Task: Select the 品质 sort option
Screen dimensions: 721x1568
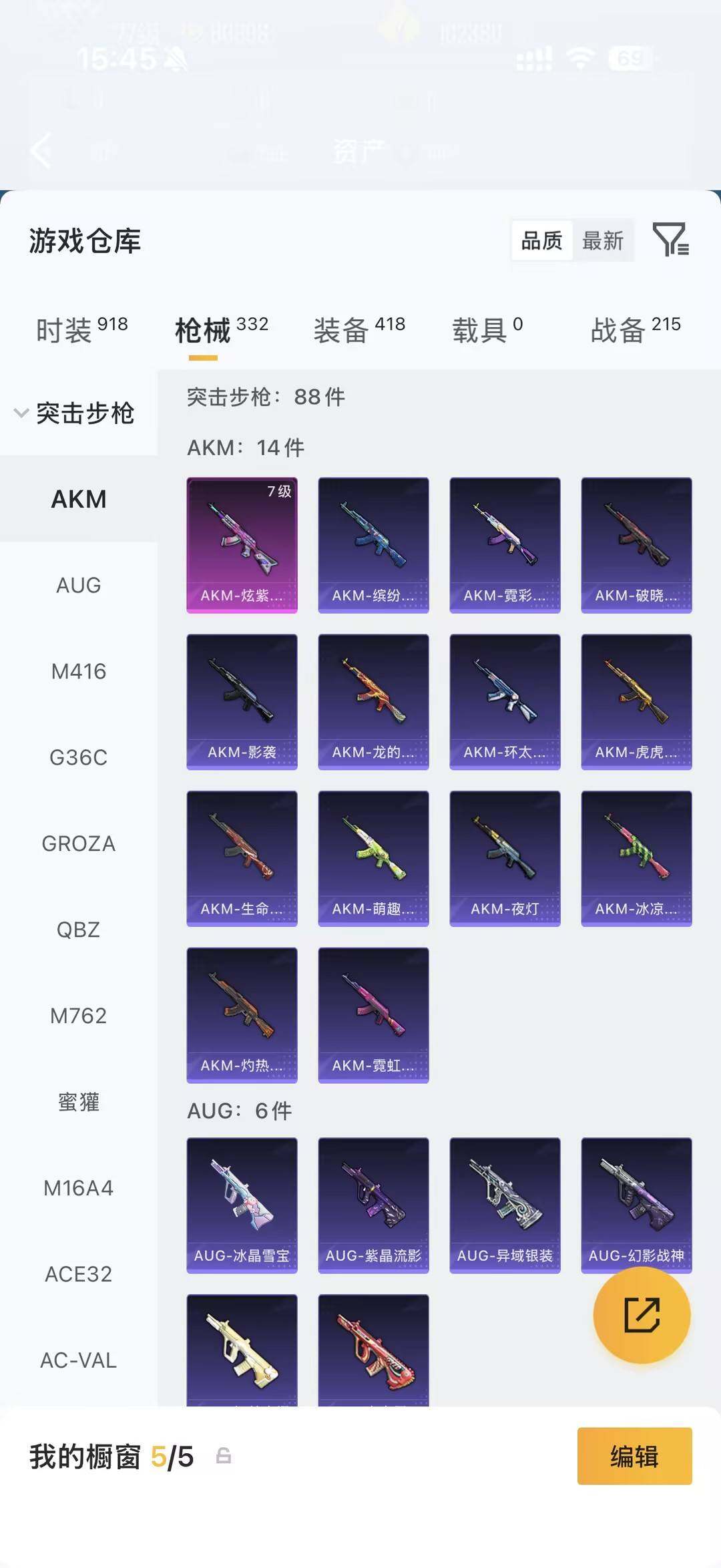Action: point(542,240)
